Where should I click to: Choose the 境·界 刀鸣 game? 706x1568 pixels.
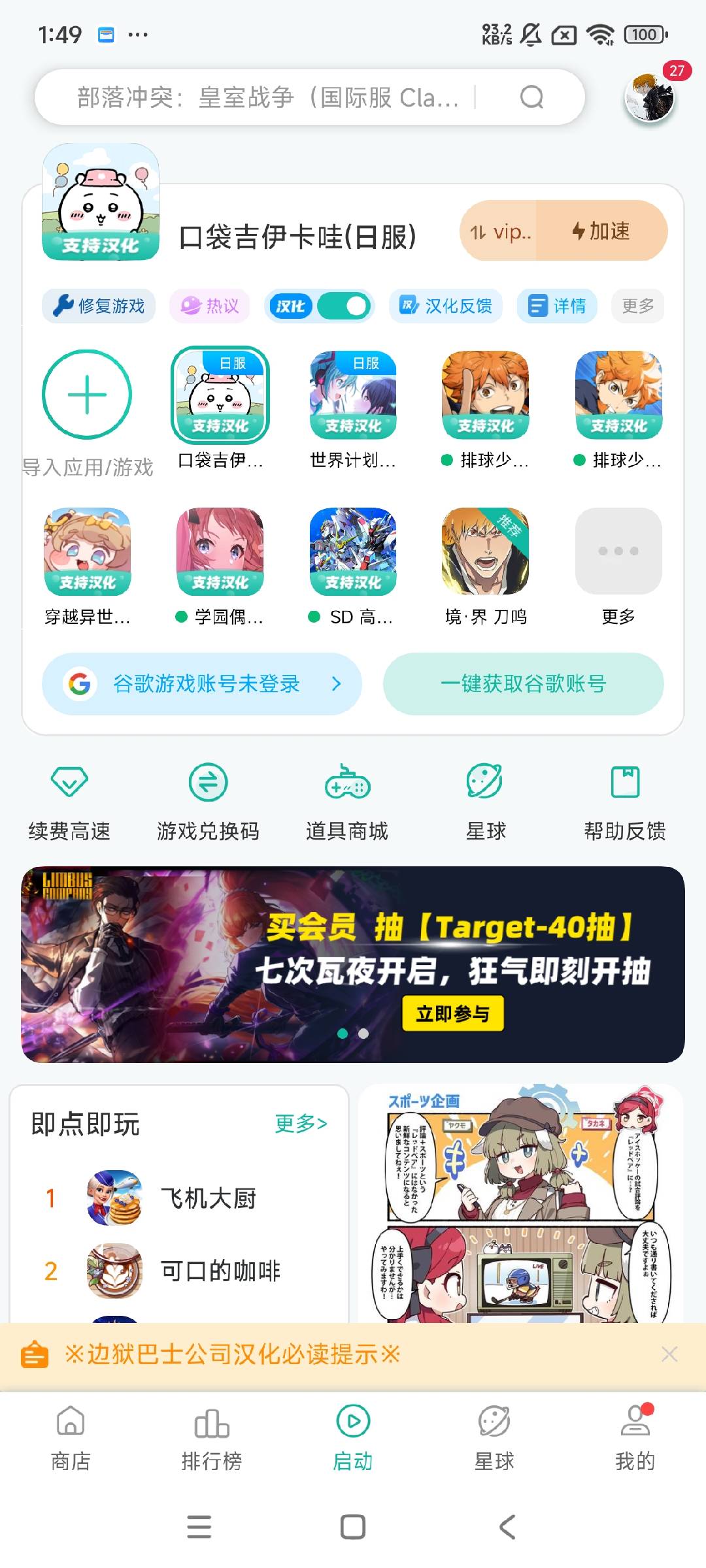[x=485, y=552]
